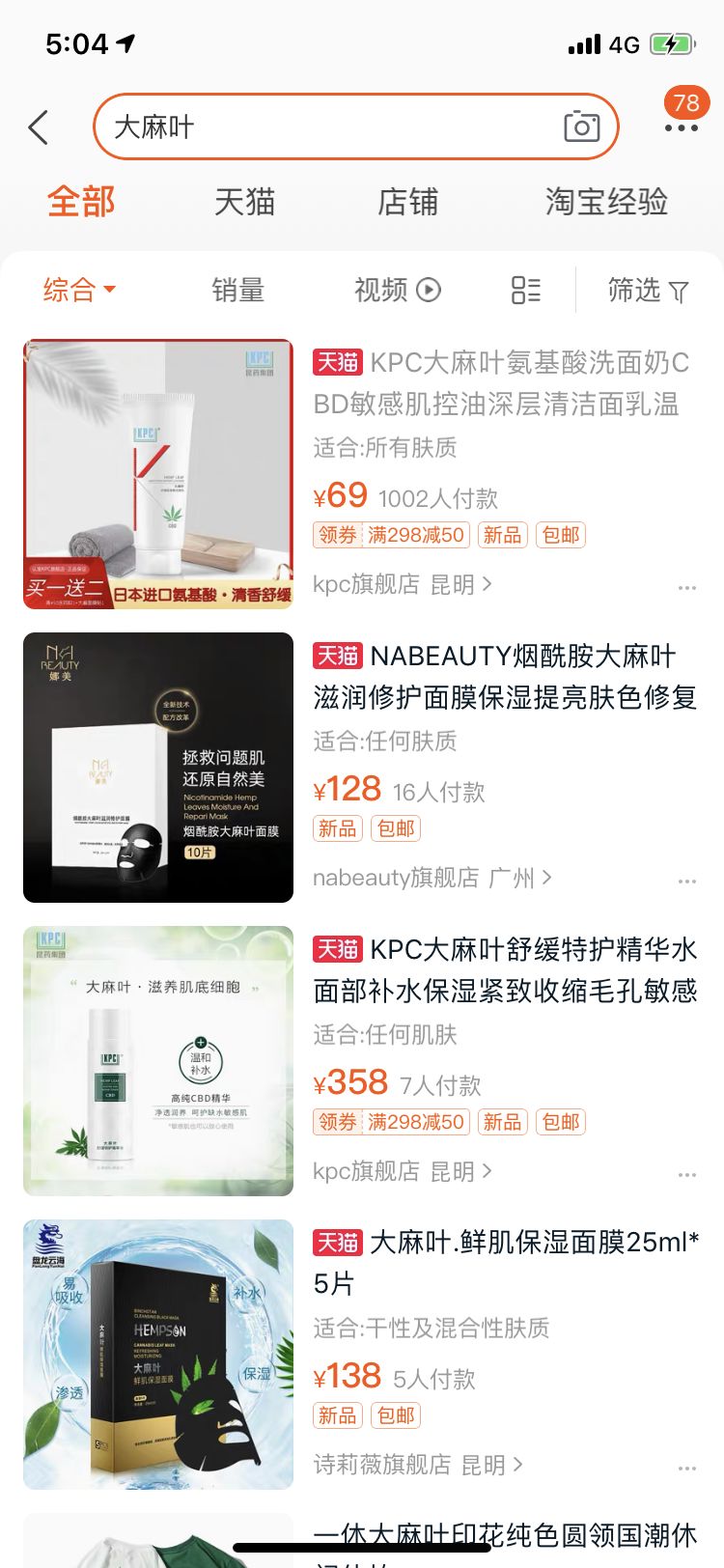Screen dimensions: 724x1568
Task: Open the 筛选 filter panel
Action: (x=648, y=290)
